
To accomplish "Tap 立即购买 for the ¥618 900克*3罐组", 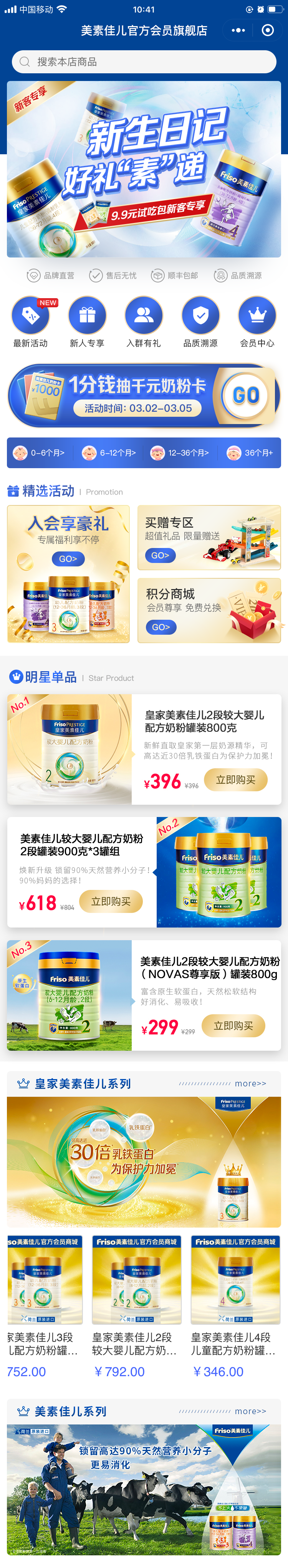I will (111, 901).
